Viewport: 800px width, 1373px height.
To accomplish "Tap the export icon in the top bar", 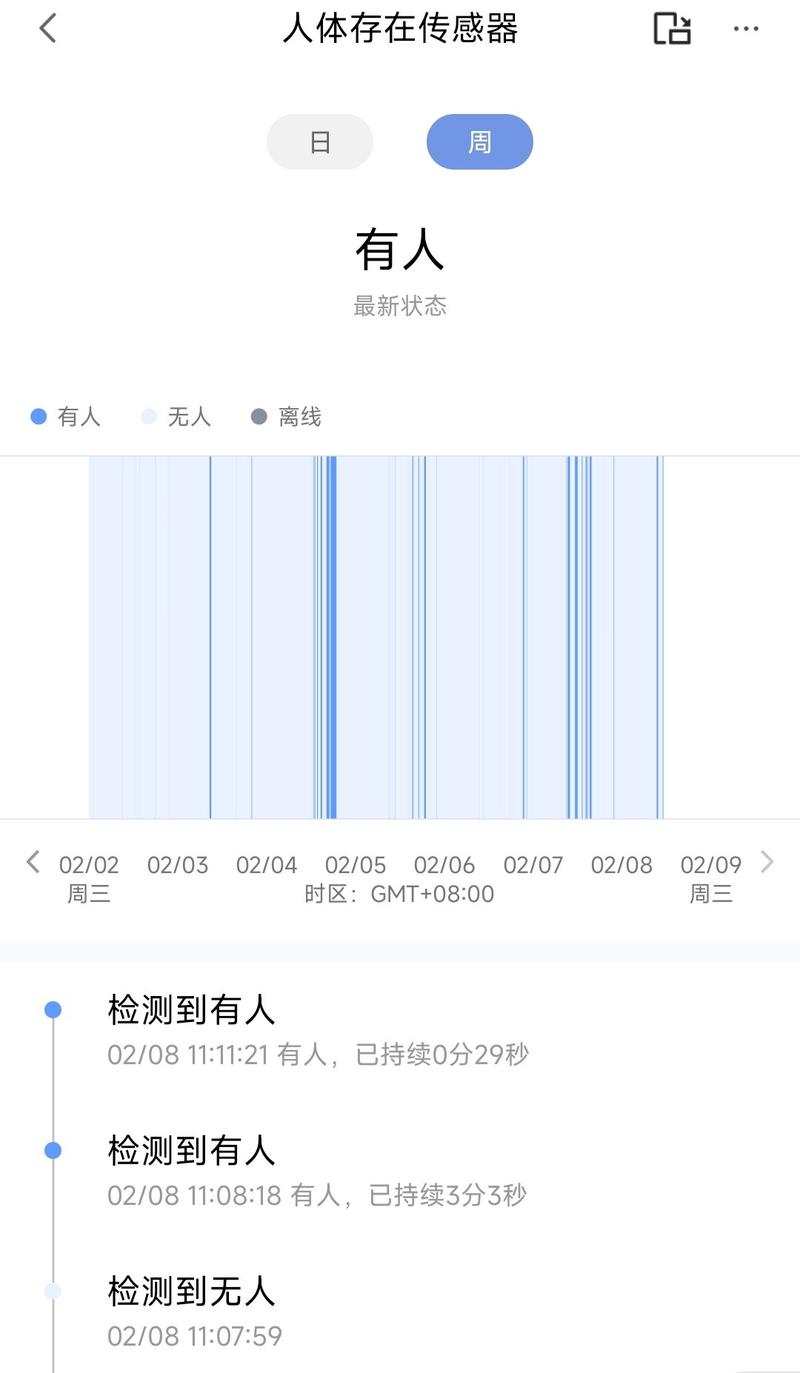I will [x=672, y=29].
